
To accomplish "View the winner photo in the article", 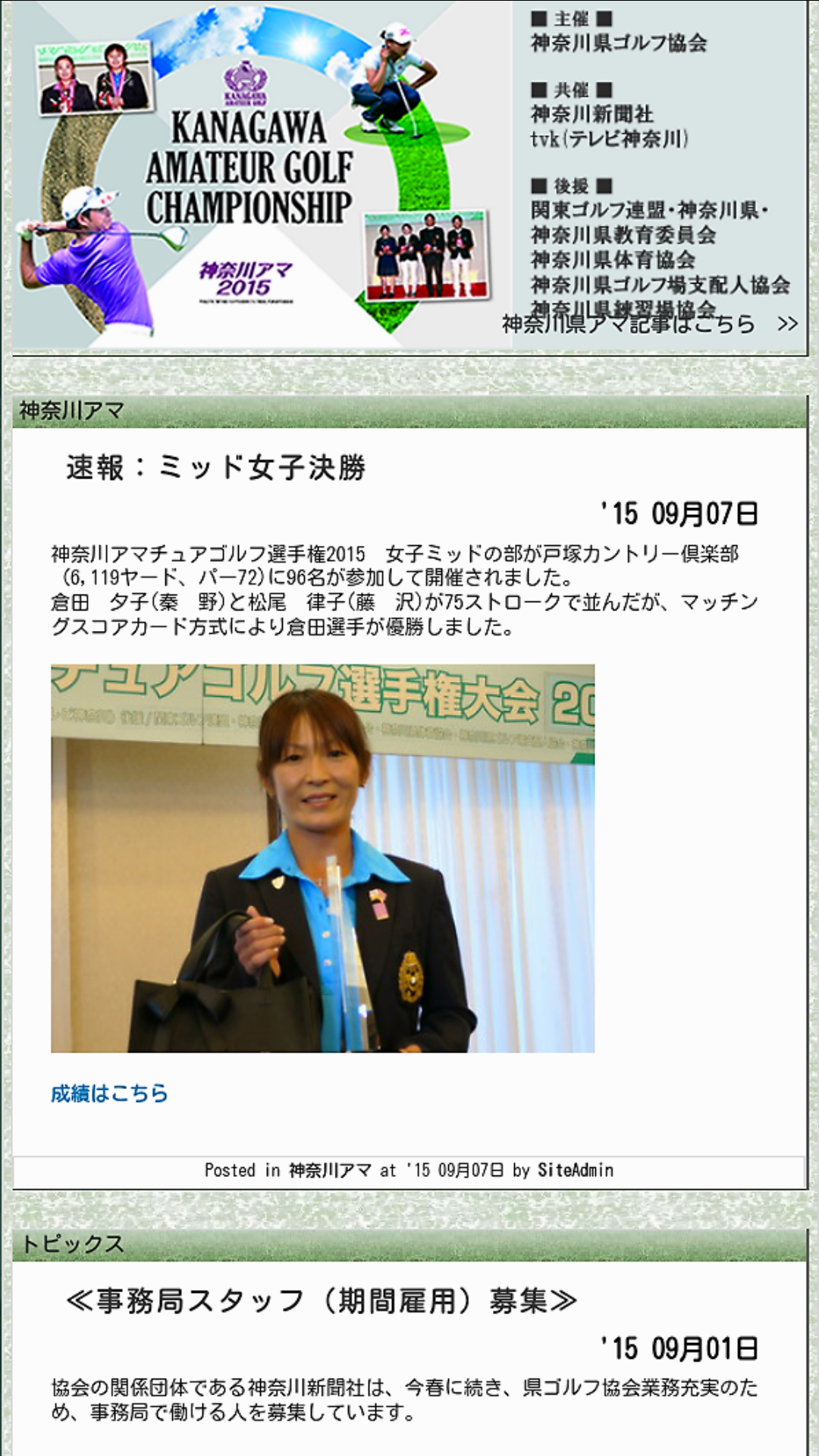I will click(x=322, y=858).
